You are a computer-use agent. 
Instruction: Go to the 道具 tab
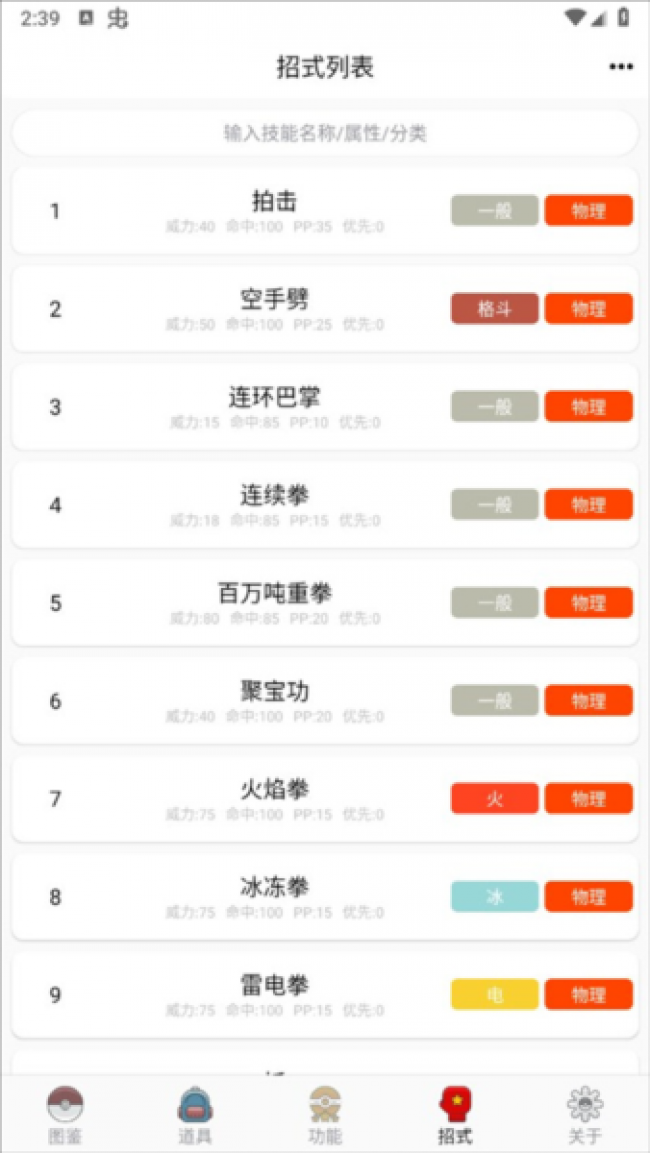pos(195,1114)
